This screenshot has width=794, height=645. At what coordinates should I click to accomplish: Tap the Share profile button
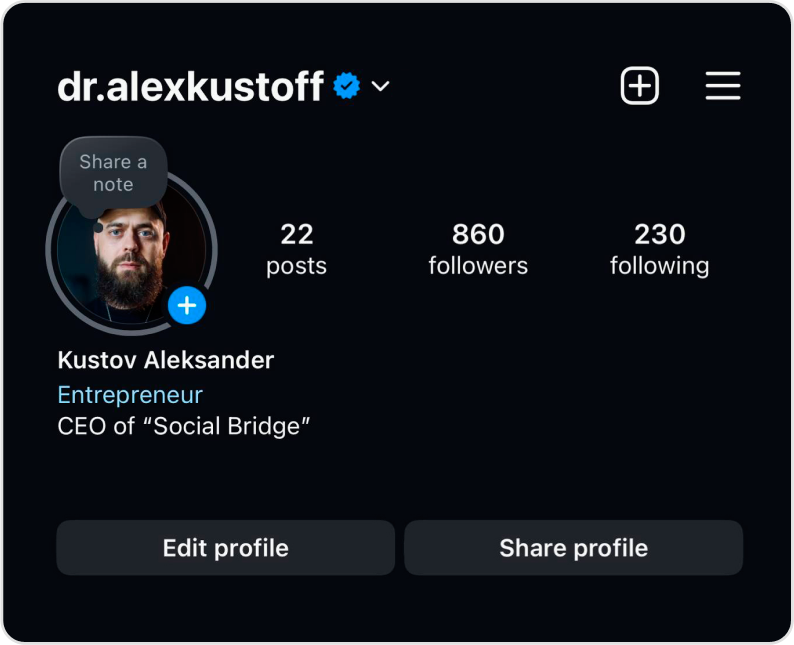573,548
